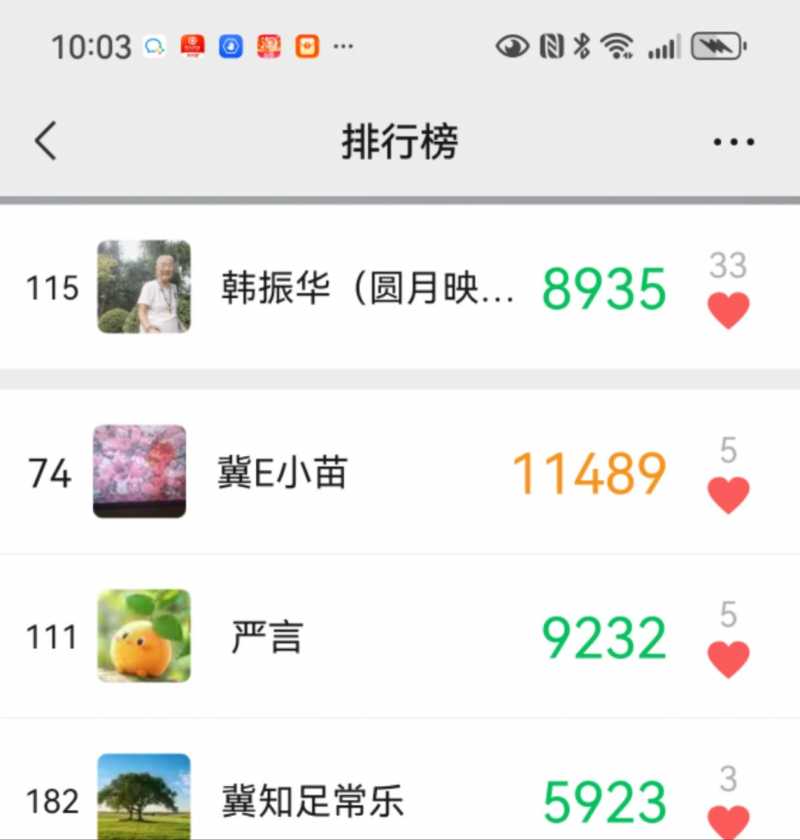The height and width of the screenshot is (840, 800).
Task: Like 严言's step count
Action: pyautogui.click(x=728, y=659)
